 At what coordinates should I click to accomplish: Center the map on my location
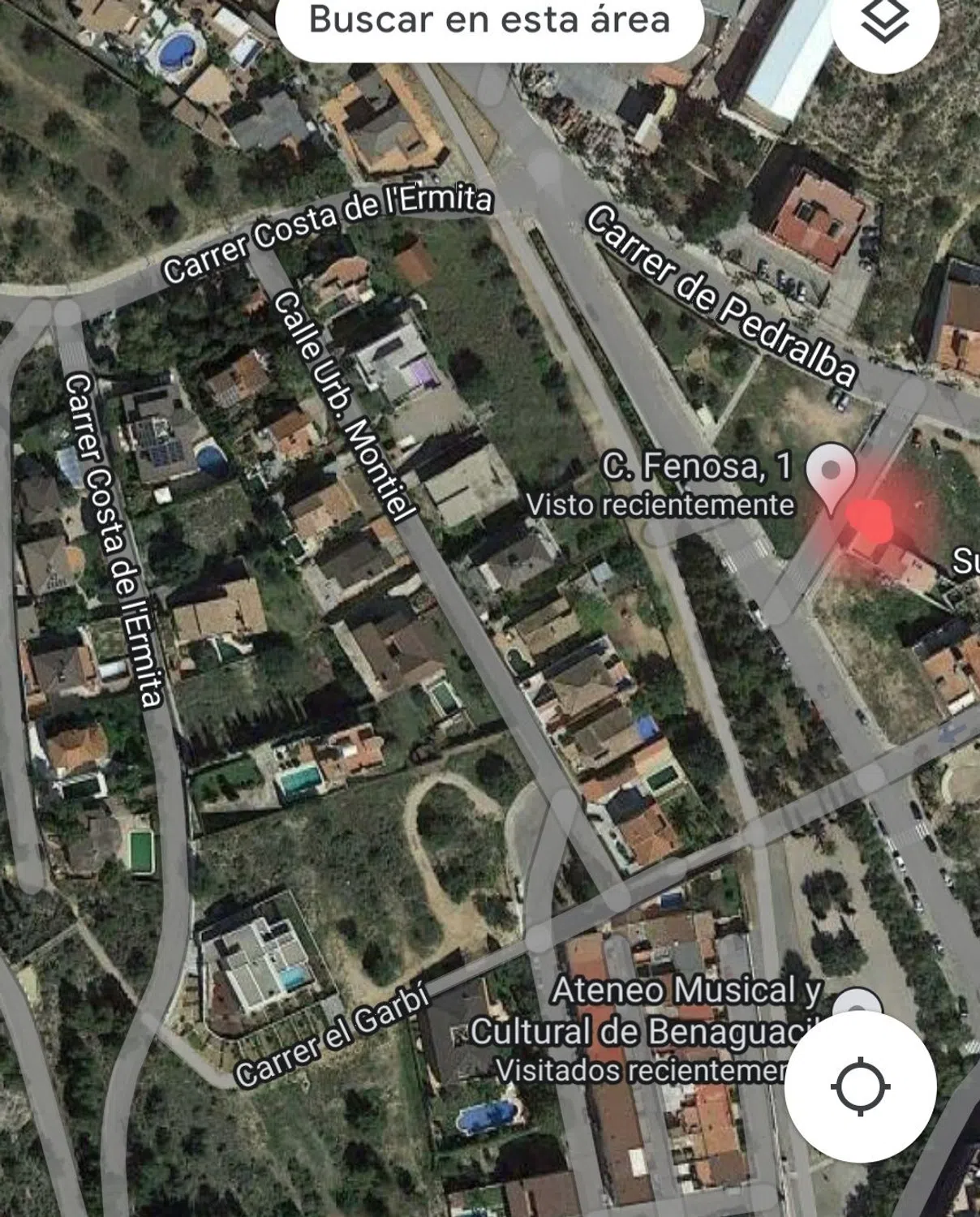click(x=860, y=1086)
